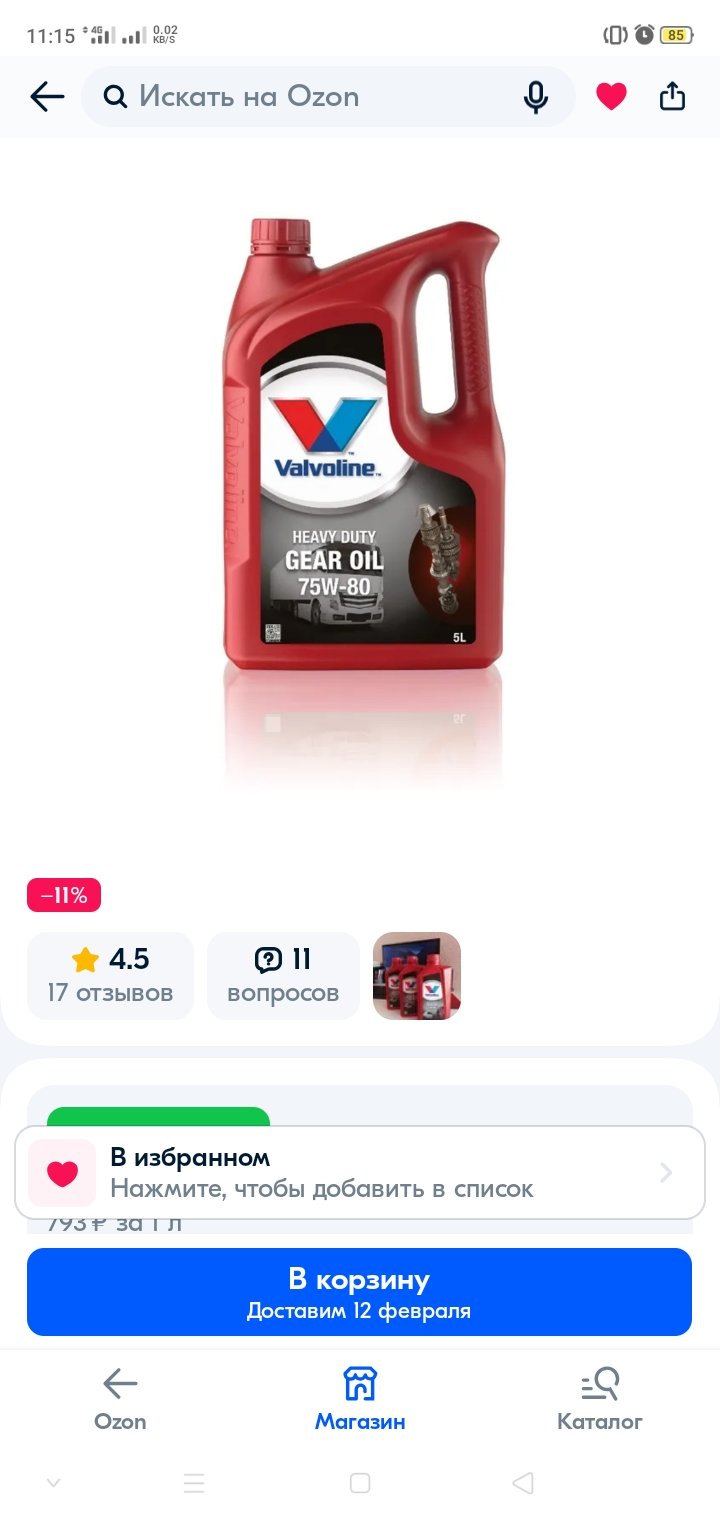The width and height of the screenshot is (720, 1520).
Task: Switch to the Каталог tab
Action: pyautogui.click(x=600, y=1399)
